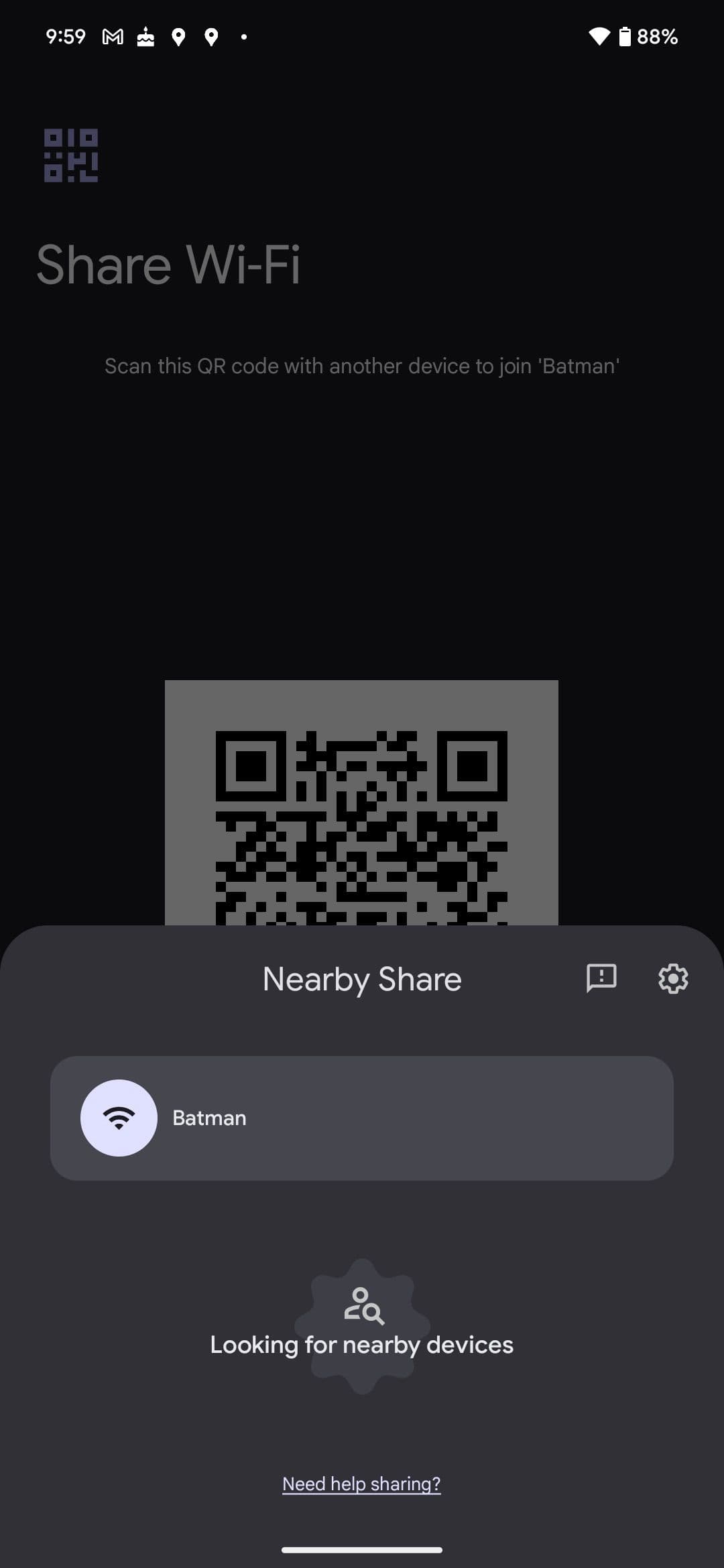724x1568 pixels.
Task: Select the Batman Wi-Fi card
Action: (362, 1118)
